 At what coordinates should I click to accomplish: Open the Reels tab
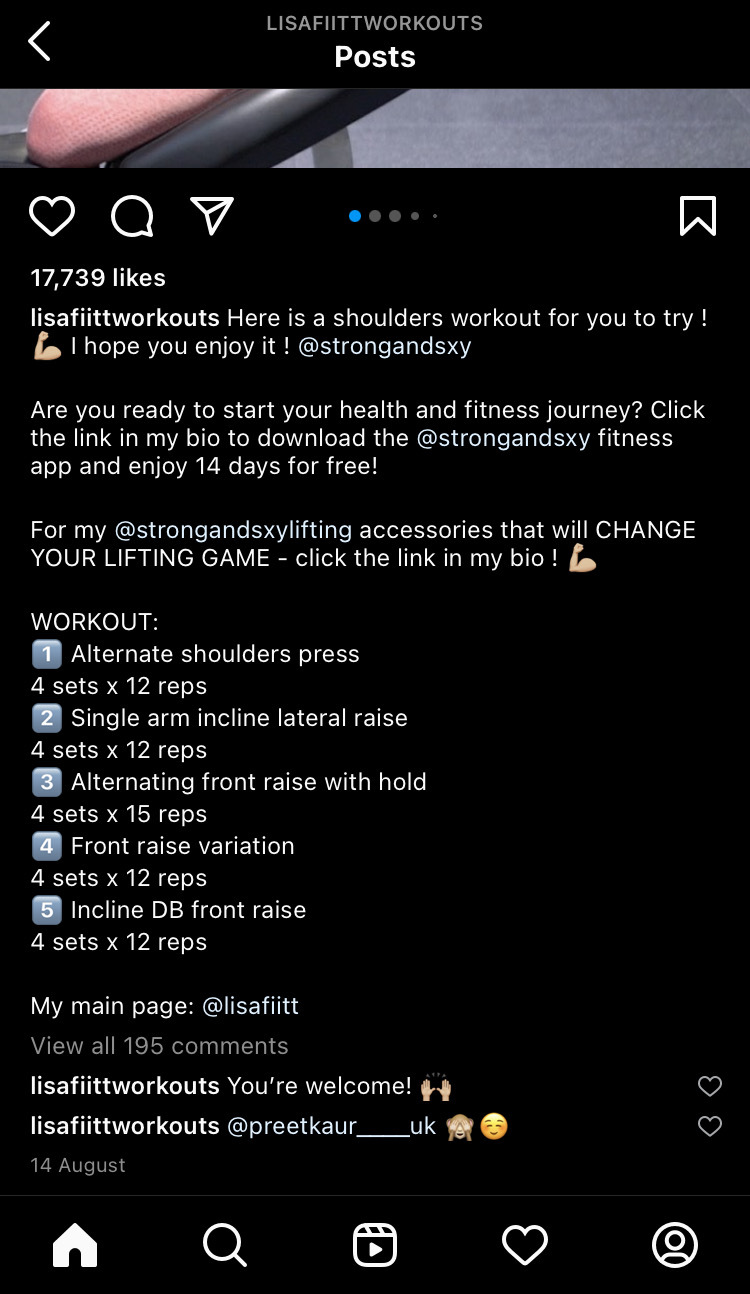click(x=375, y=1245)
